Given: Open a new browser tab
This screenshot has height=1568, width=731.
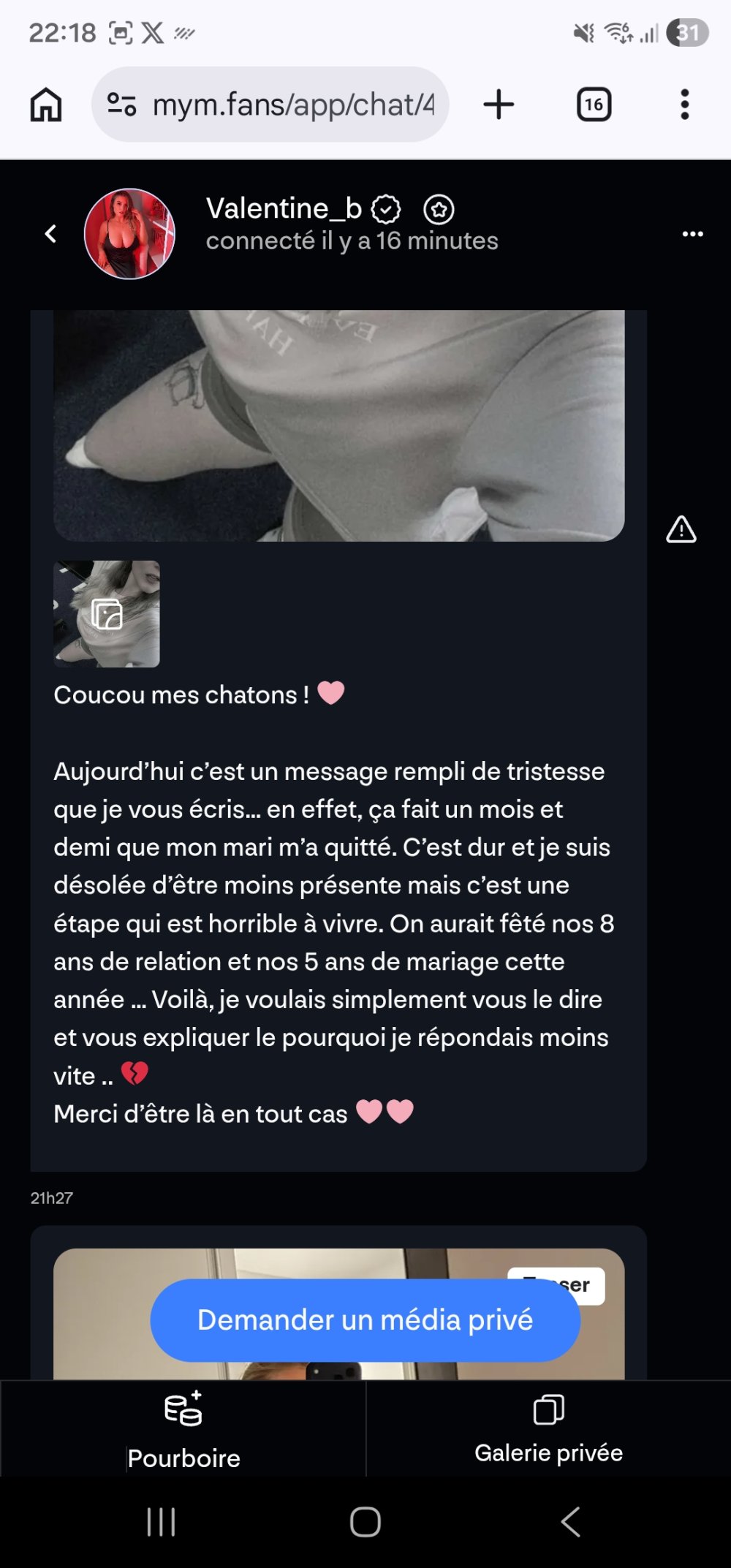Looking at the screenshot, I should click(499, 105).
